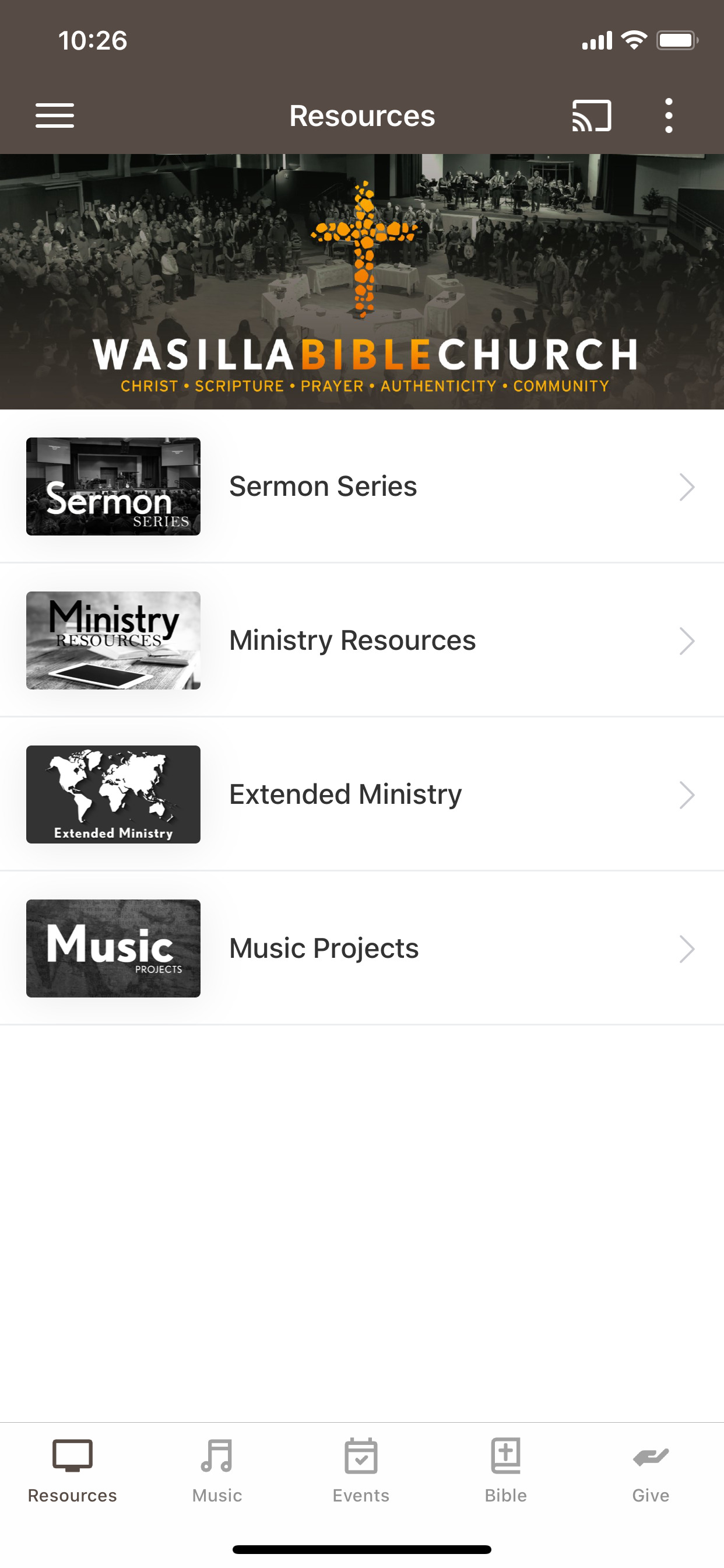Open the Give tab
Image resolution: width=724 pixels, height=1568 pixels.
pyautogui.click(x=651, y=1471)
